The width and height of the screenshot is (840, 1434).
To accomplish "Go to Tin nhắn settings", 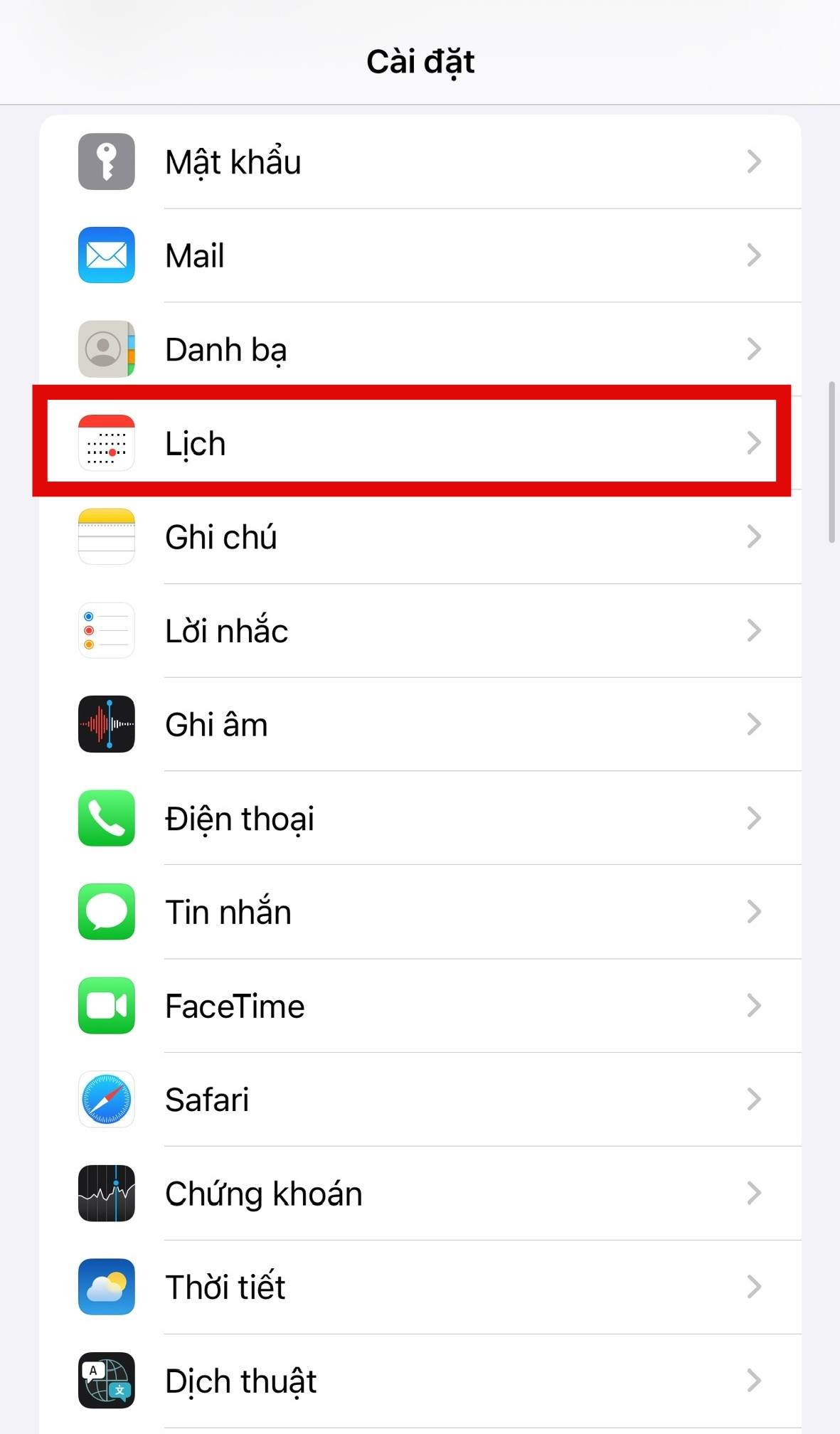I will (x=420, y=913).
